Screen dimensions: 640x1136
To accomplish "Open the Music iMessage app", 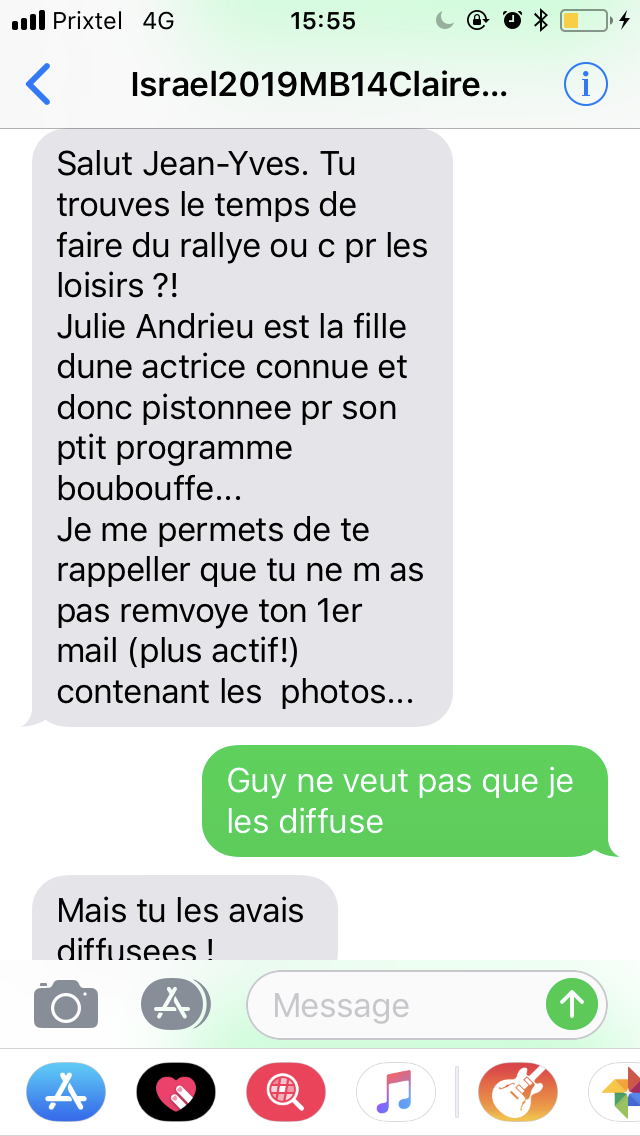I will (x=396, y=1092).
